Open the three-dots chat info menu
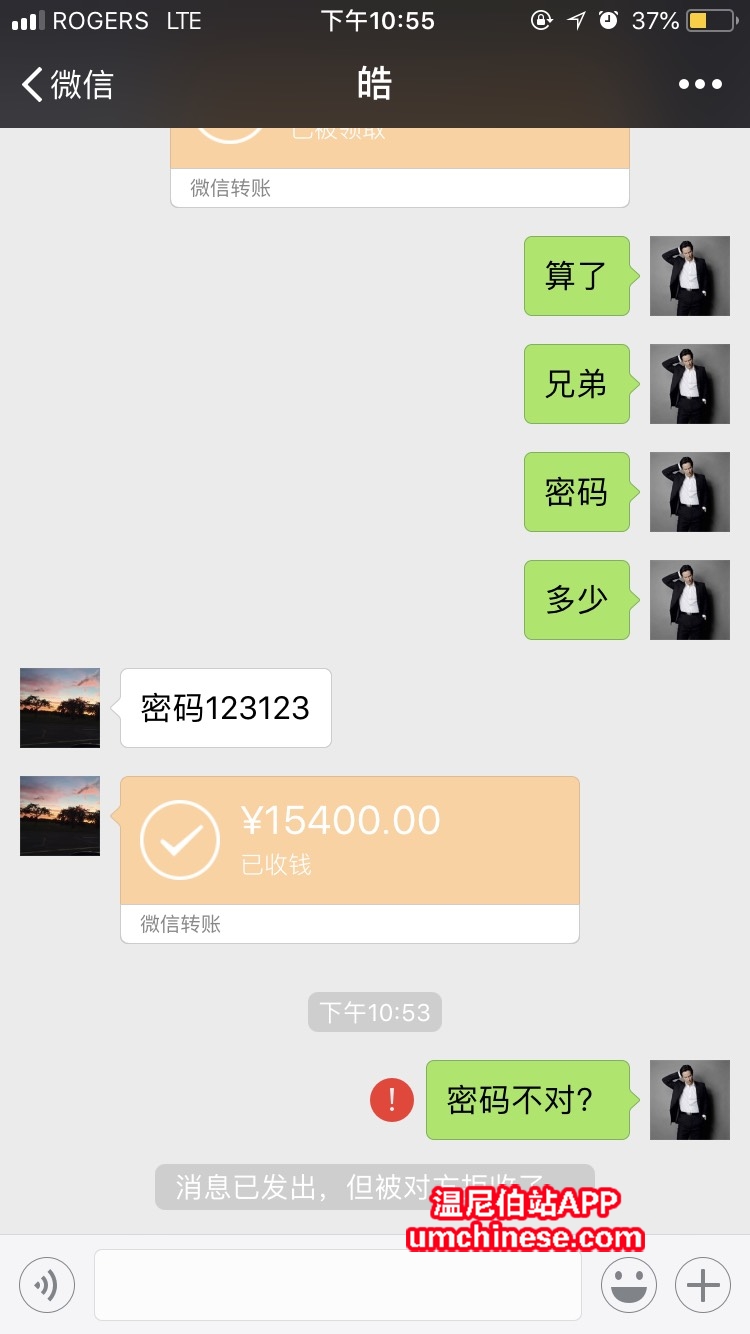The height and width of the screenshot is (1334, 750). [x=700, y=84]
